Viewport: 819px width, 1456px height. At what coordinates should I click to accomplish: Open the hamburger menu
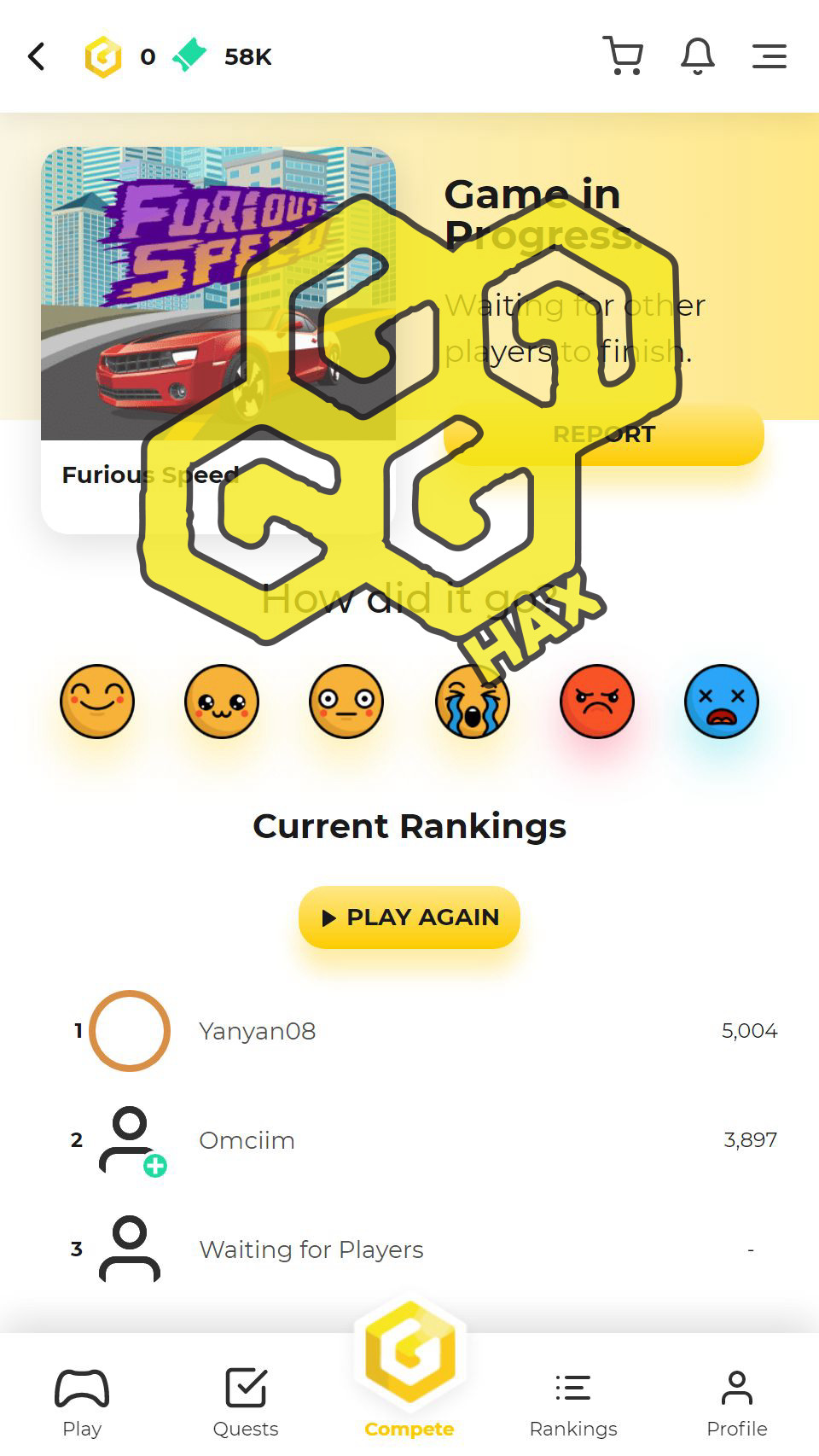tap(769, 56)
